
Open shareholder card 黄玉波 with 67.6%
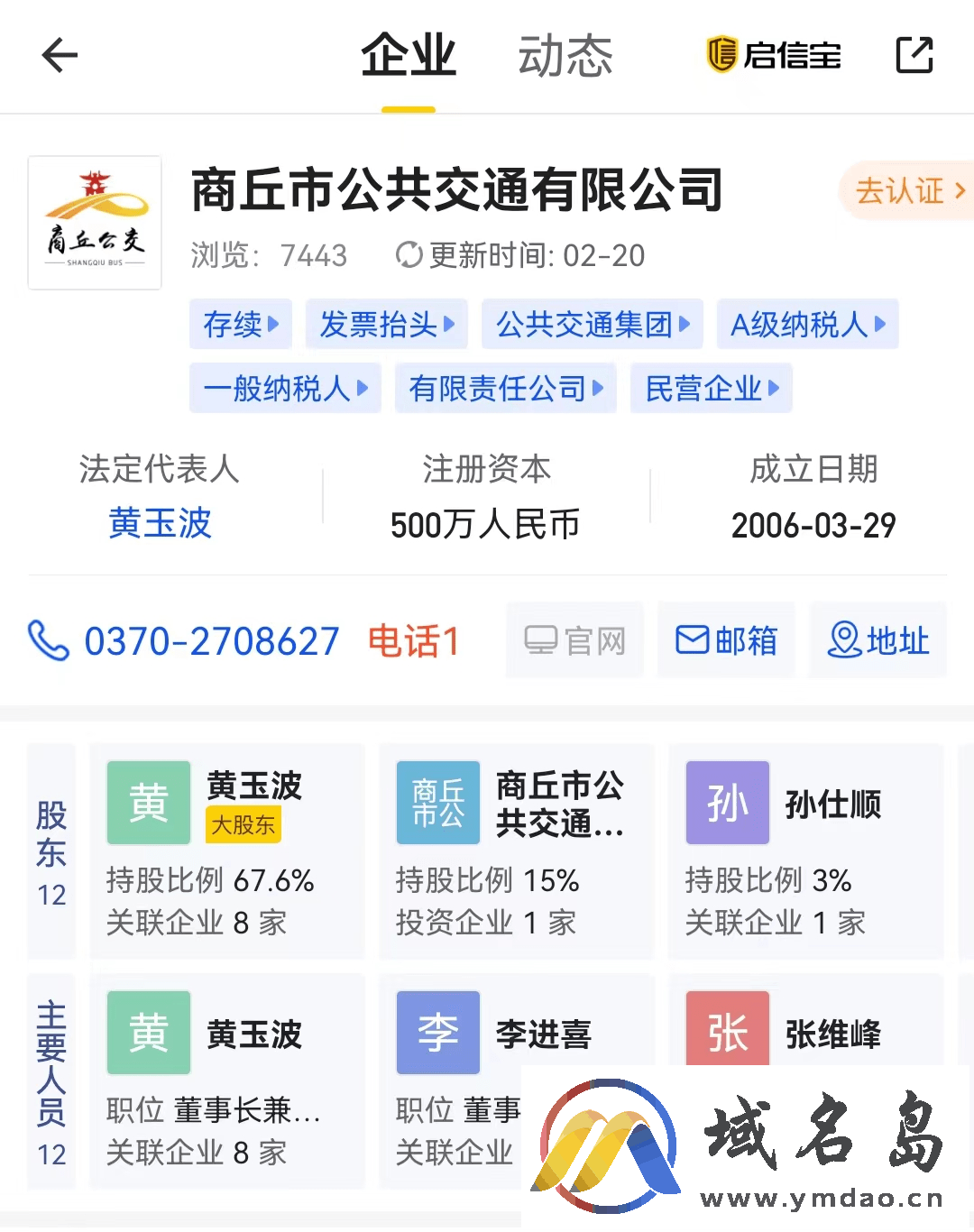tap(227, 850)
